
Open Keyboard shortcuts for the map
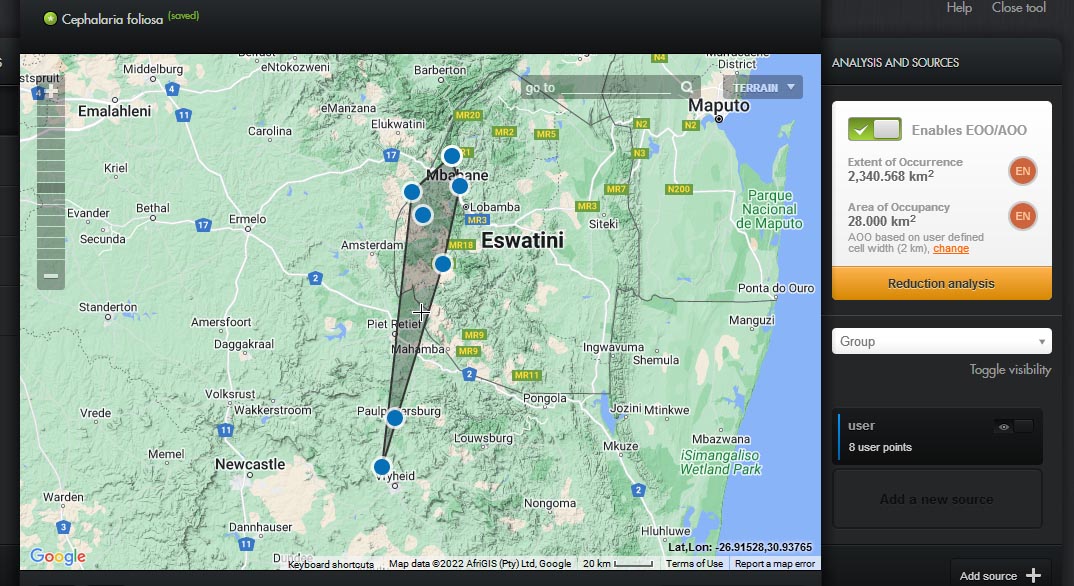click(331, 564)
